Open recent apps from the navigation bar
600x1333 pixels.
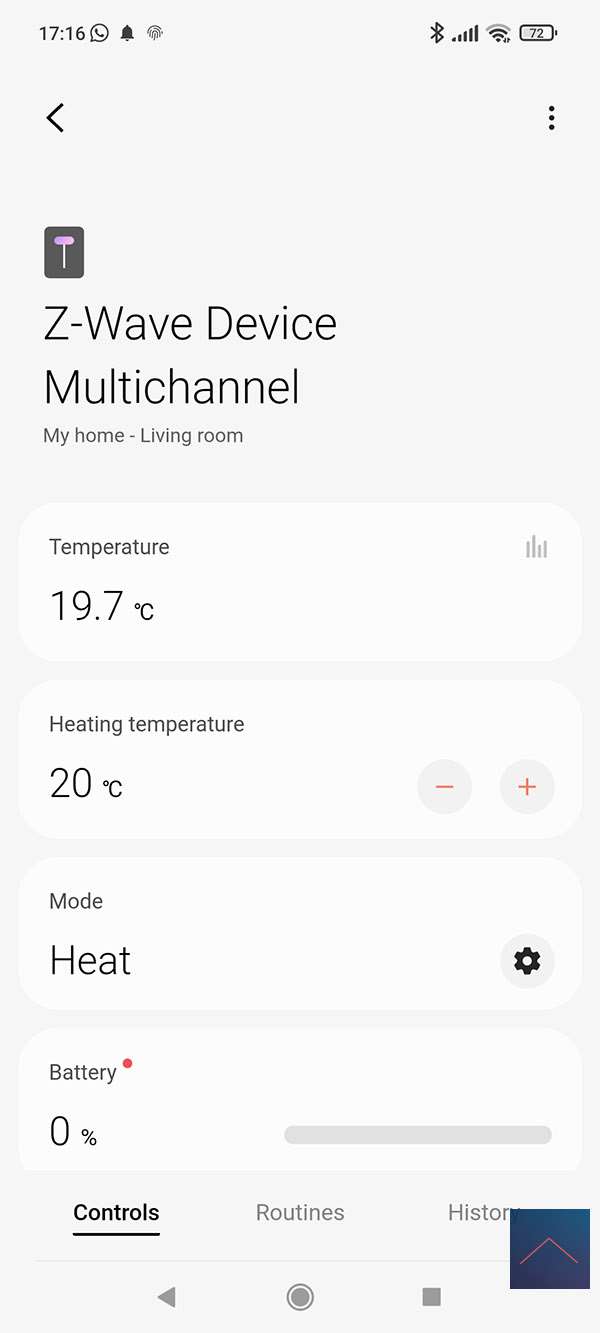(432, 1297)
